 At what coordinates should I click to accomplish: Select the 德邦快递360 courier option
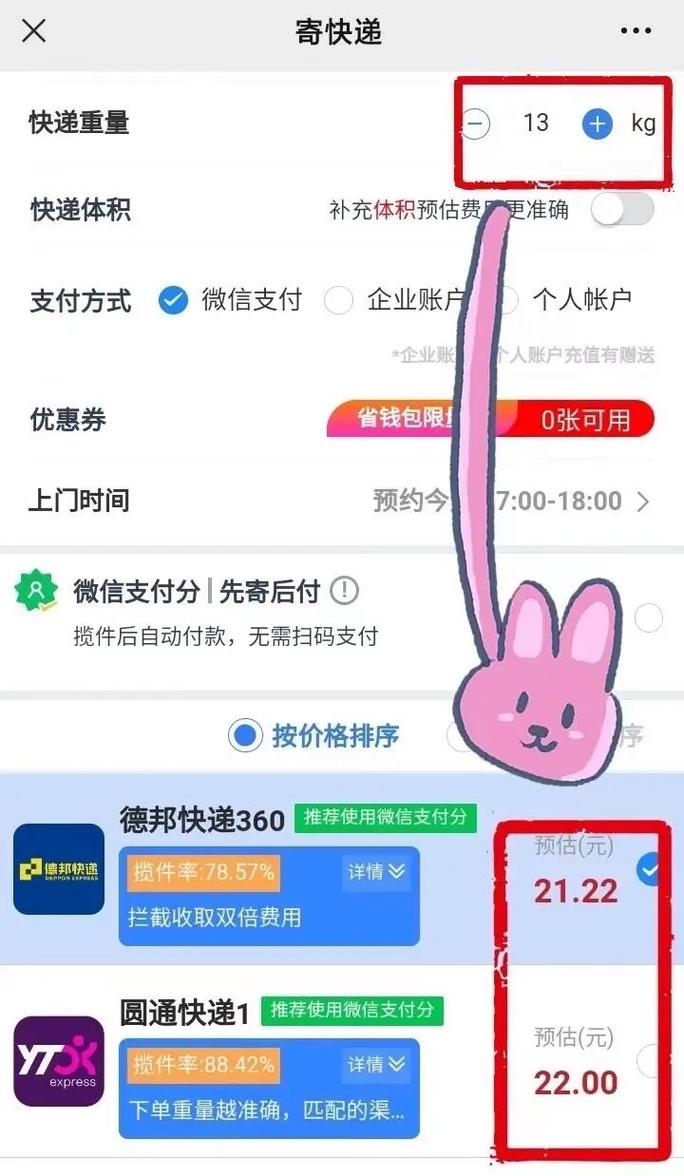(649, 871)
